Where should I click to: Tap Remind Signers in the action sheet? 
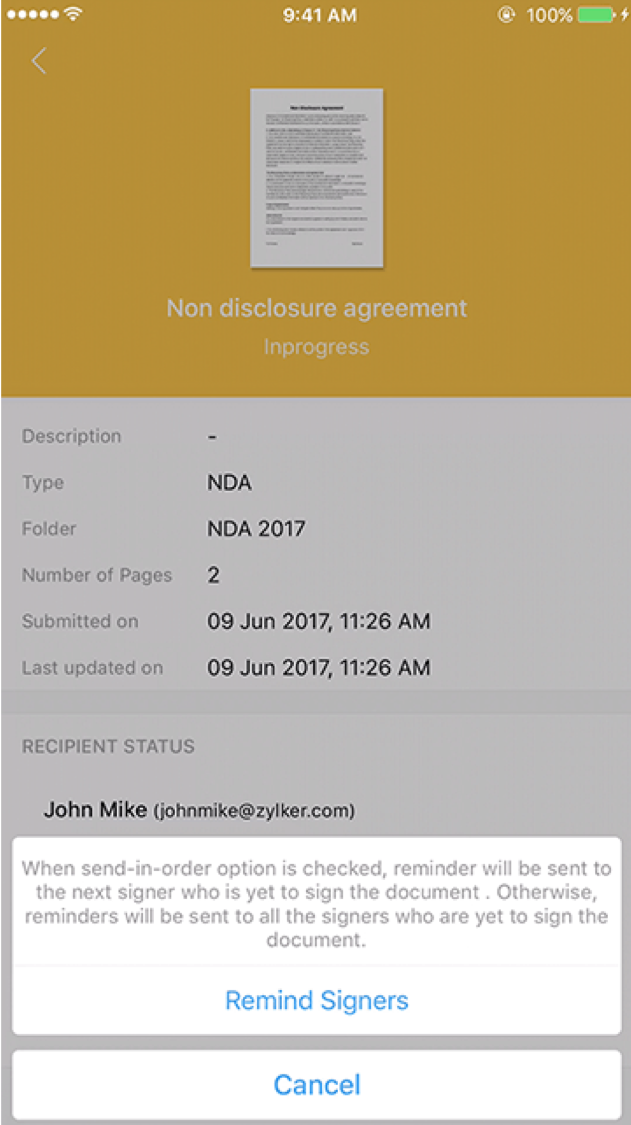[316, 1000]
